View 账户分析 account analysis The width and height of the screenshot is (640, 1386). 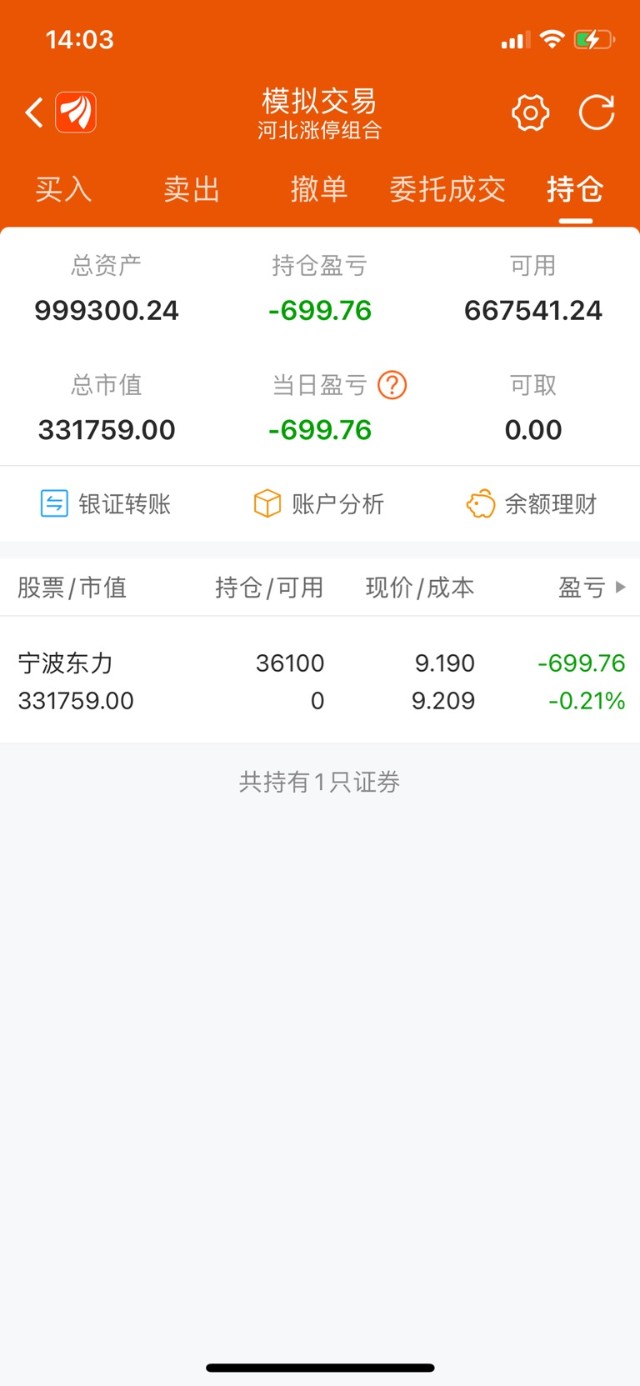coord(319,504)
